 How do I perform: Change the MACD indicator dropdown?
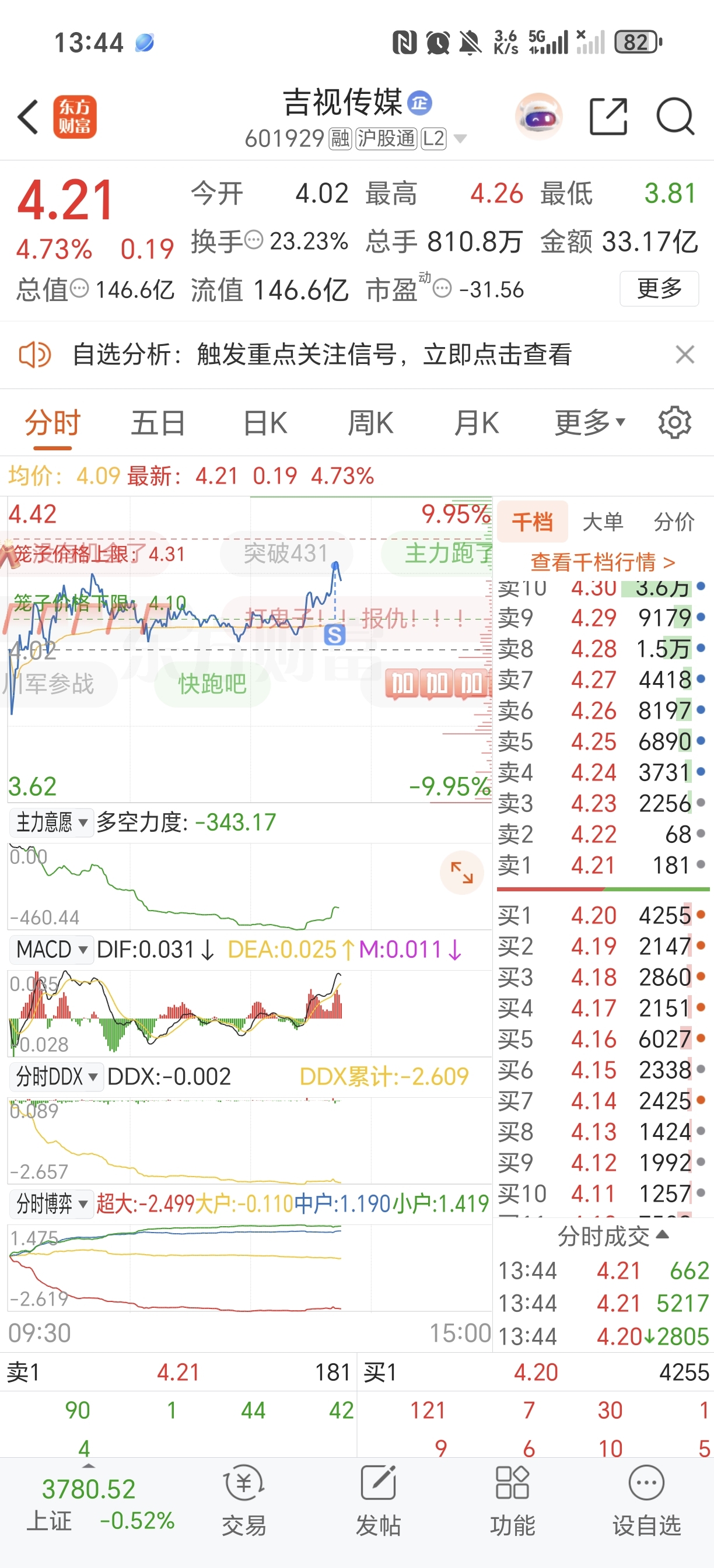pos(51,949)
